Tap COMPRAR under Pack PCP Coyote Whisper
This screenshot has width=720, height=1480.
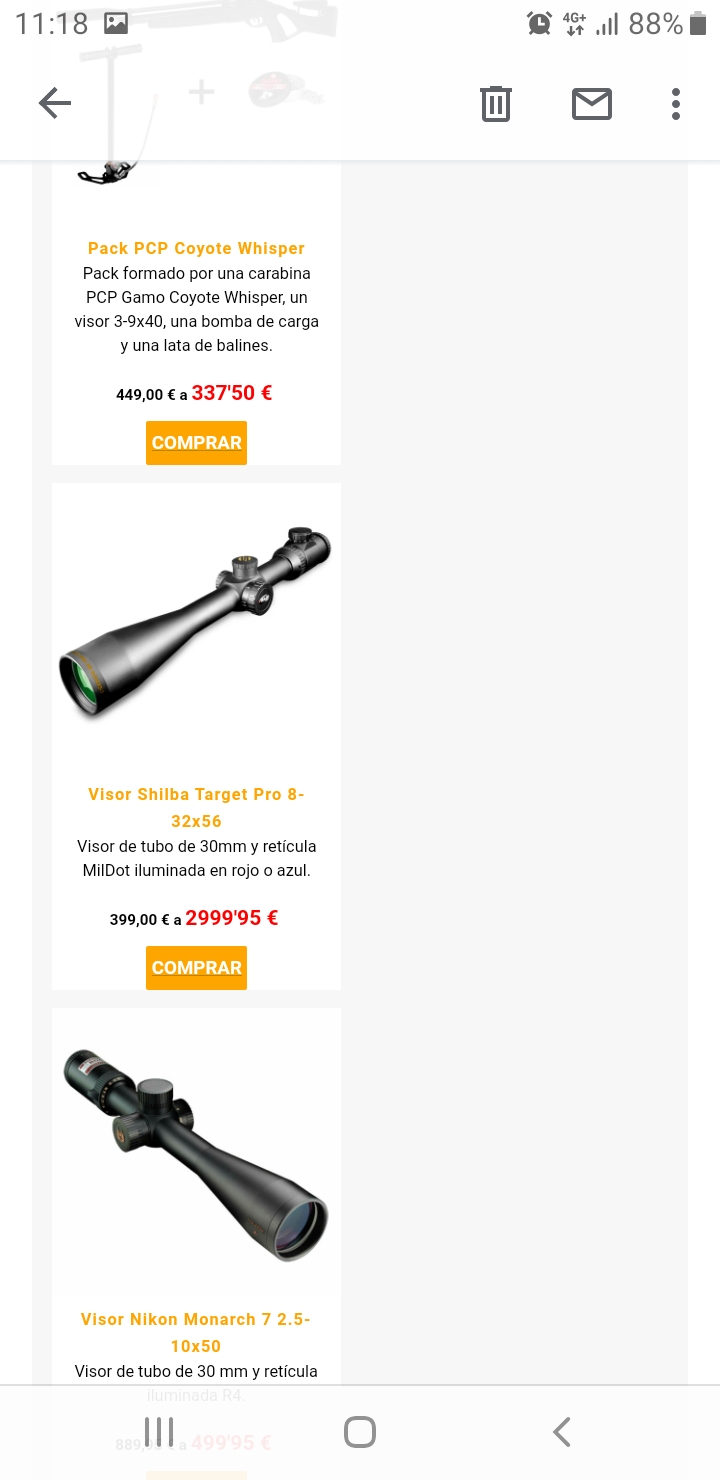196,443
